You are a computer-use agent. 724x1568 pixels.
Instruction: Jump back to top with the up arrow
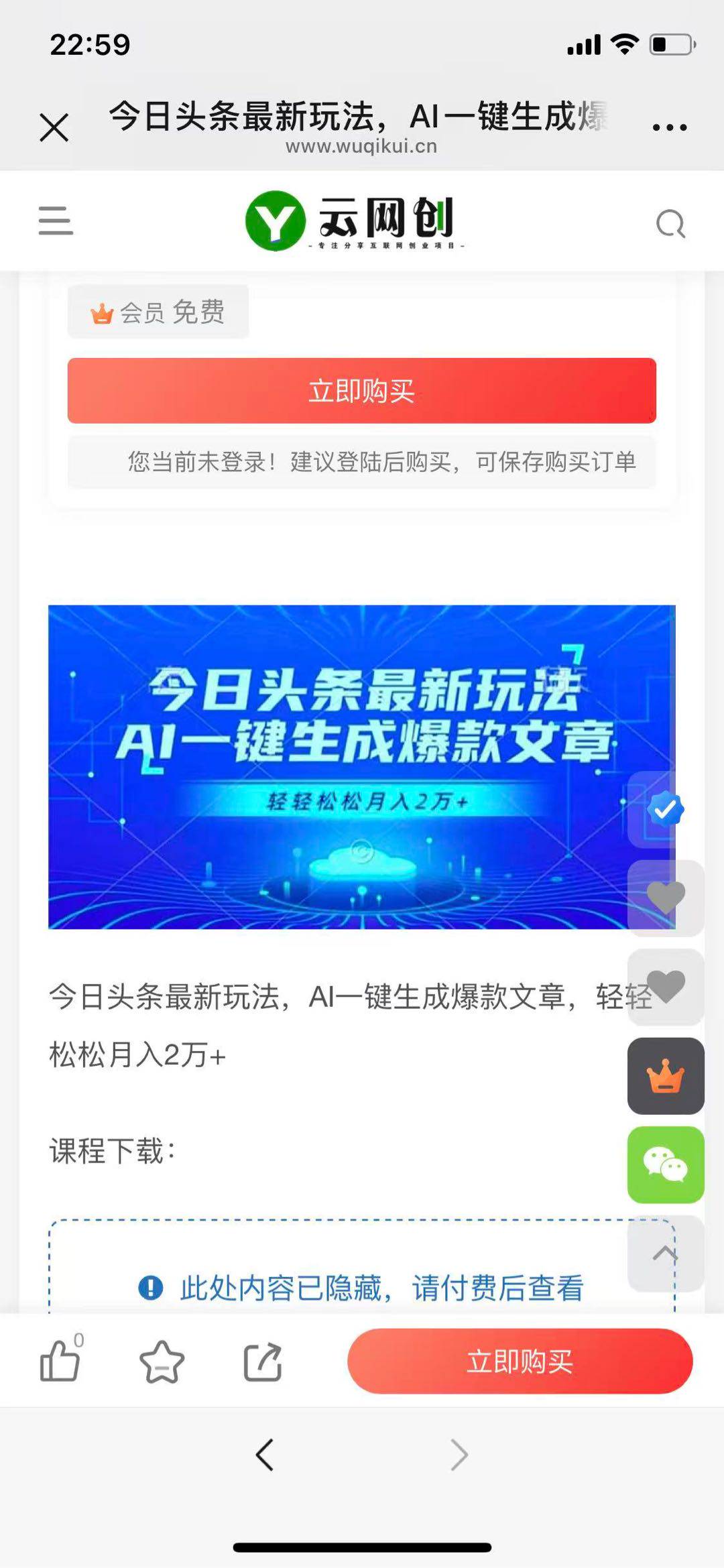(665, 1253)
